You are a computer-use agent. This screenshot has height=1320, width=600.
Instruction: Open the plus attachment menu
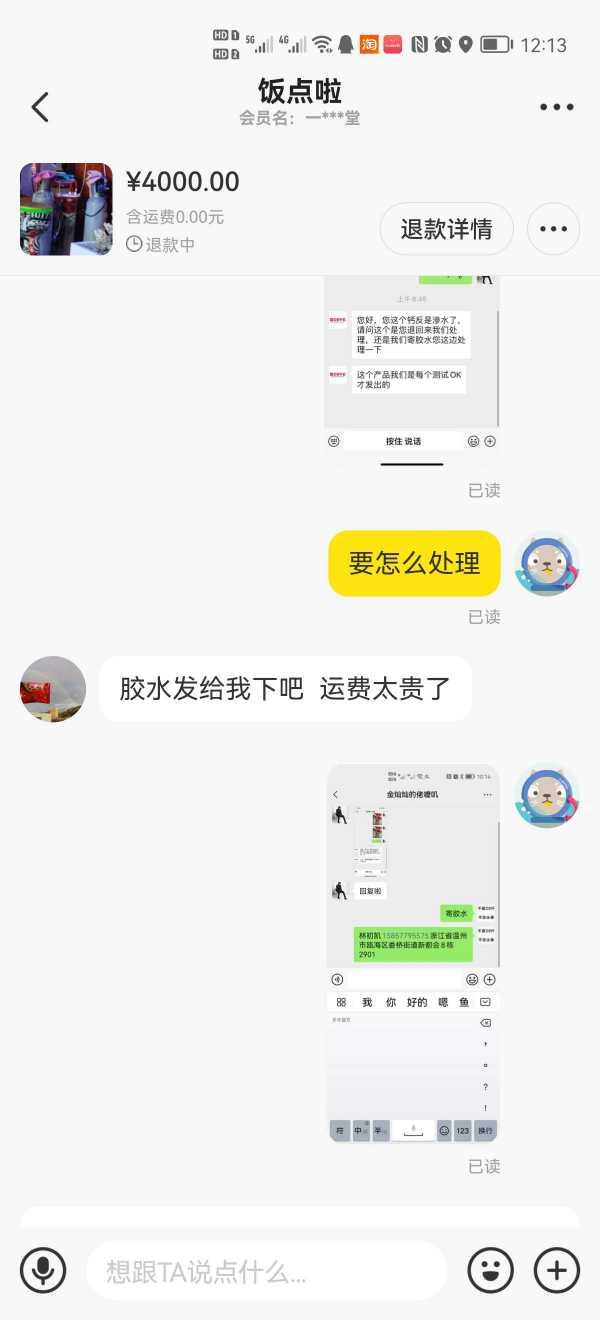(x=556, y=1271)
